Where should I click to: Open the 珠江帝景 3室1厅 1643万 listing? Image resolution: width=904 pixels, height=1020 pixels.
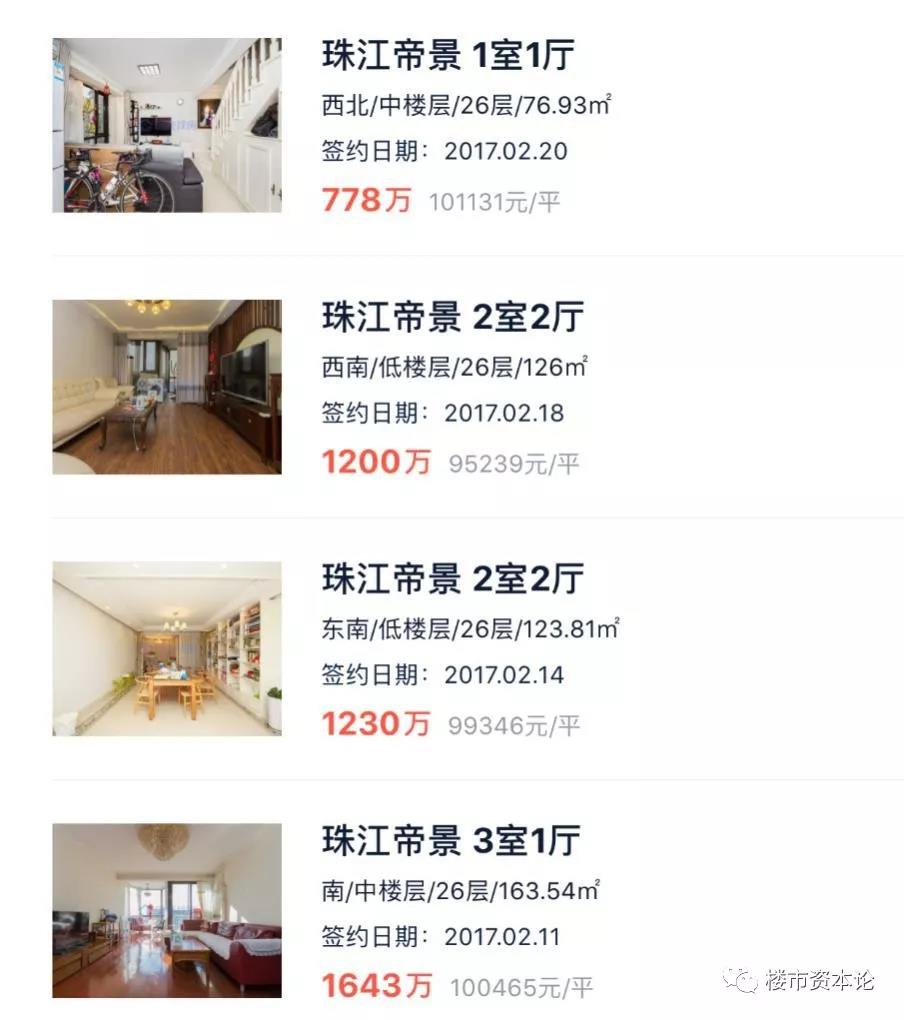coord(450,841)
